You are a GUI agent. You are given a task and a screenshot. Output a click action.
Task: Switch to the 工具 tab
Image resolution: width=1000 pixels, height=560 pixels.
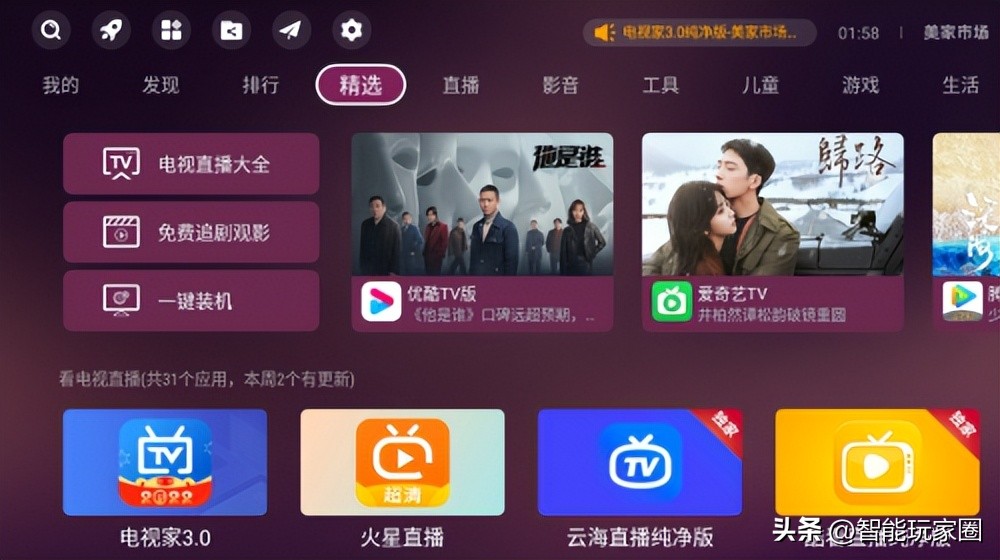click(x=661, y=85)
